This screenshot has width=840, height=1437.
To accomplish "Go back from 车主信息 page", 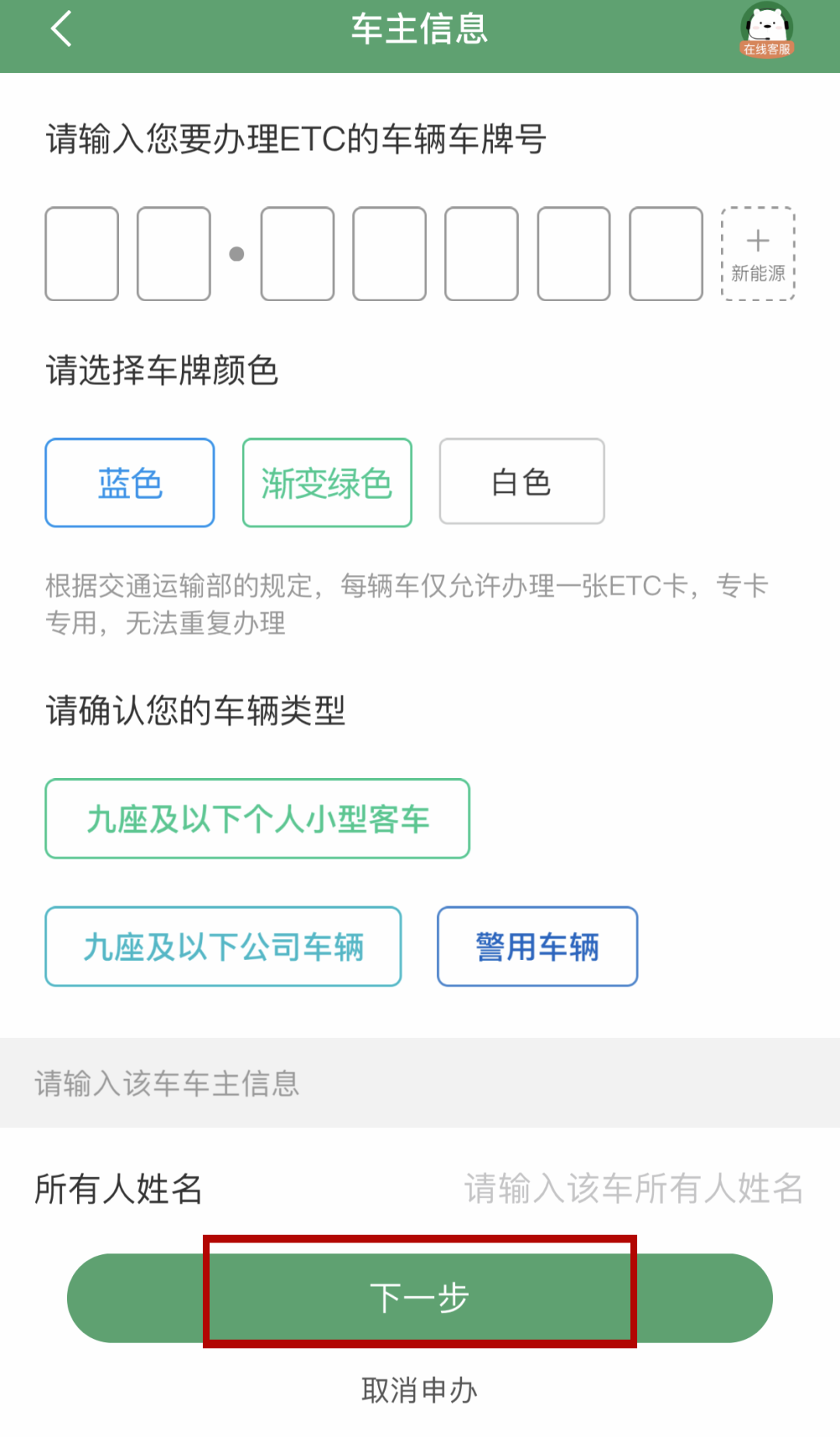I will 61,30.
